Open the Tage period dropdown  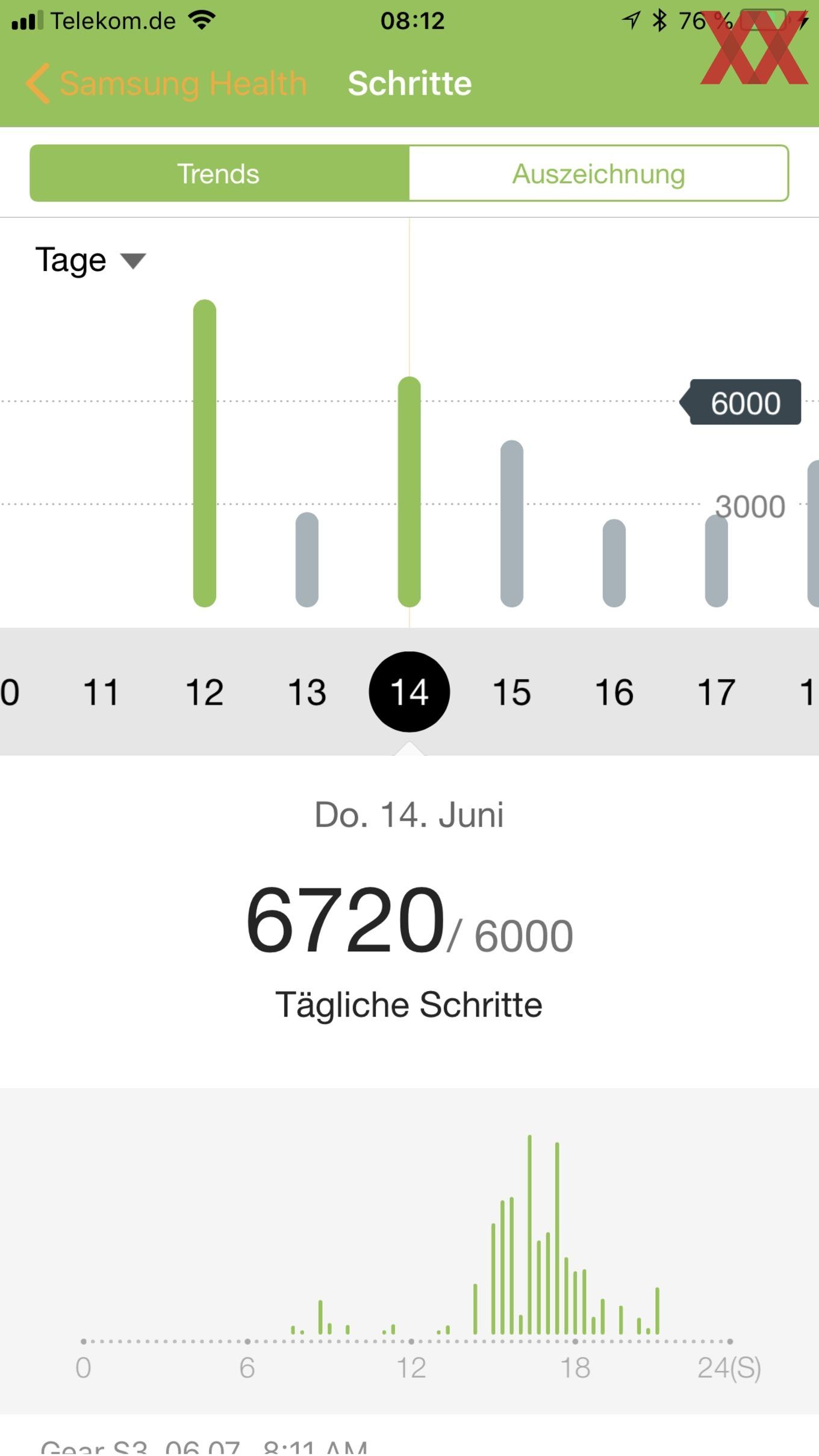point(90,260)
